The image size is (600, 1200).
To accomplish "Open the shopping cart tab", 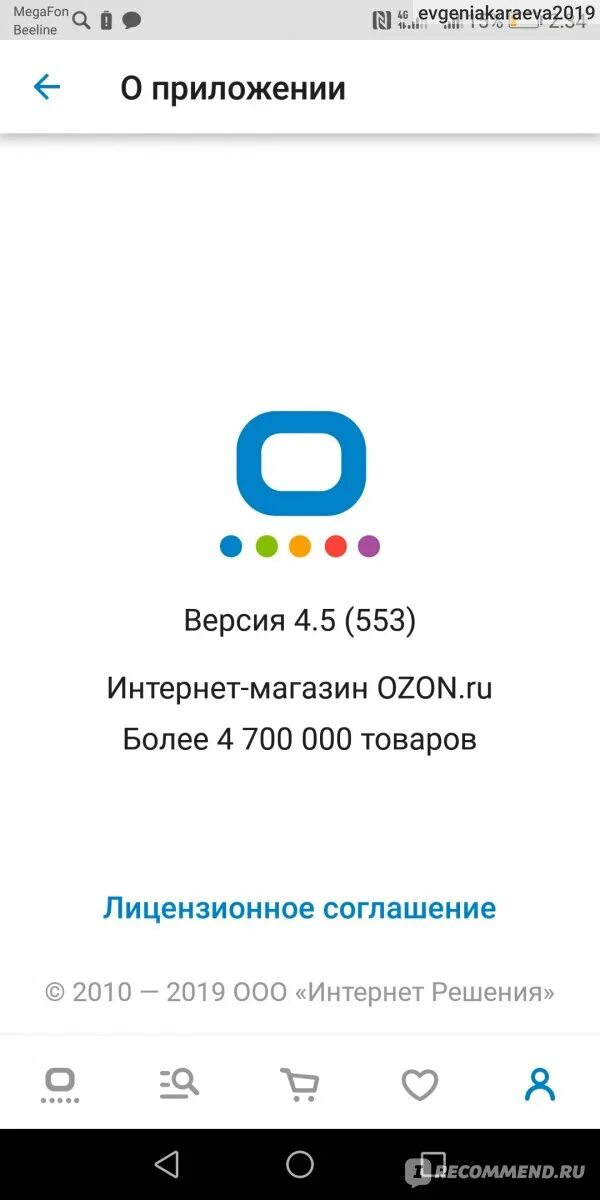I will click(x=299, y=1084).
